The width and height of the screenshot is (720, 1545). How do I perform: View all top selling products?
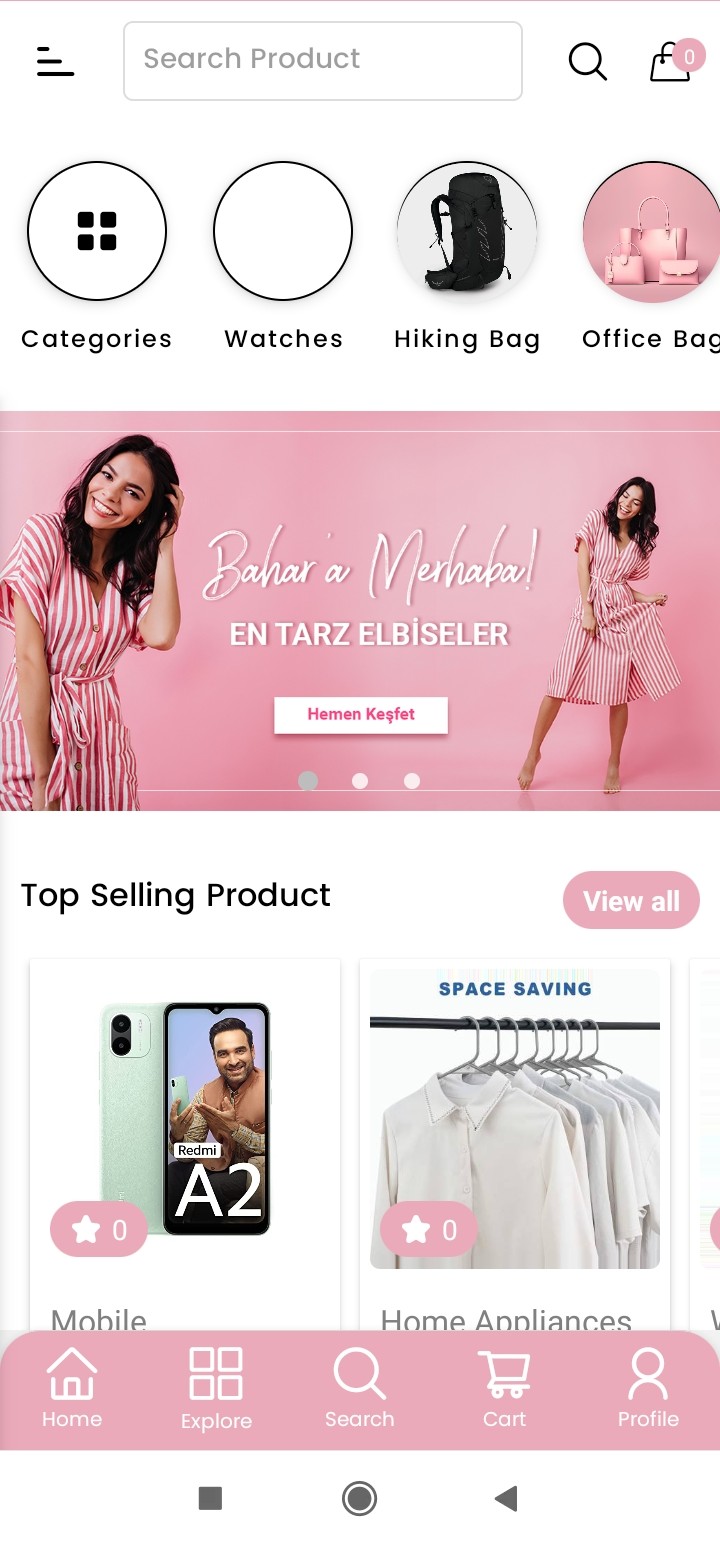click(631, 900)
